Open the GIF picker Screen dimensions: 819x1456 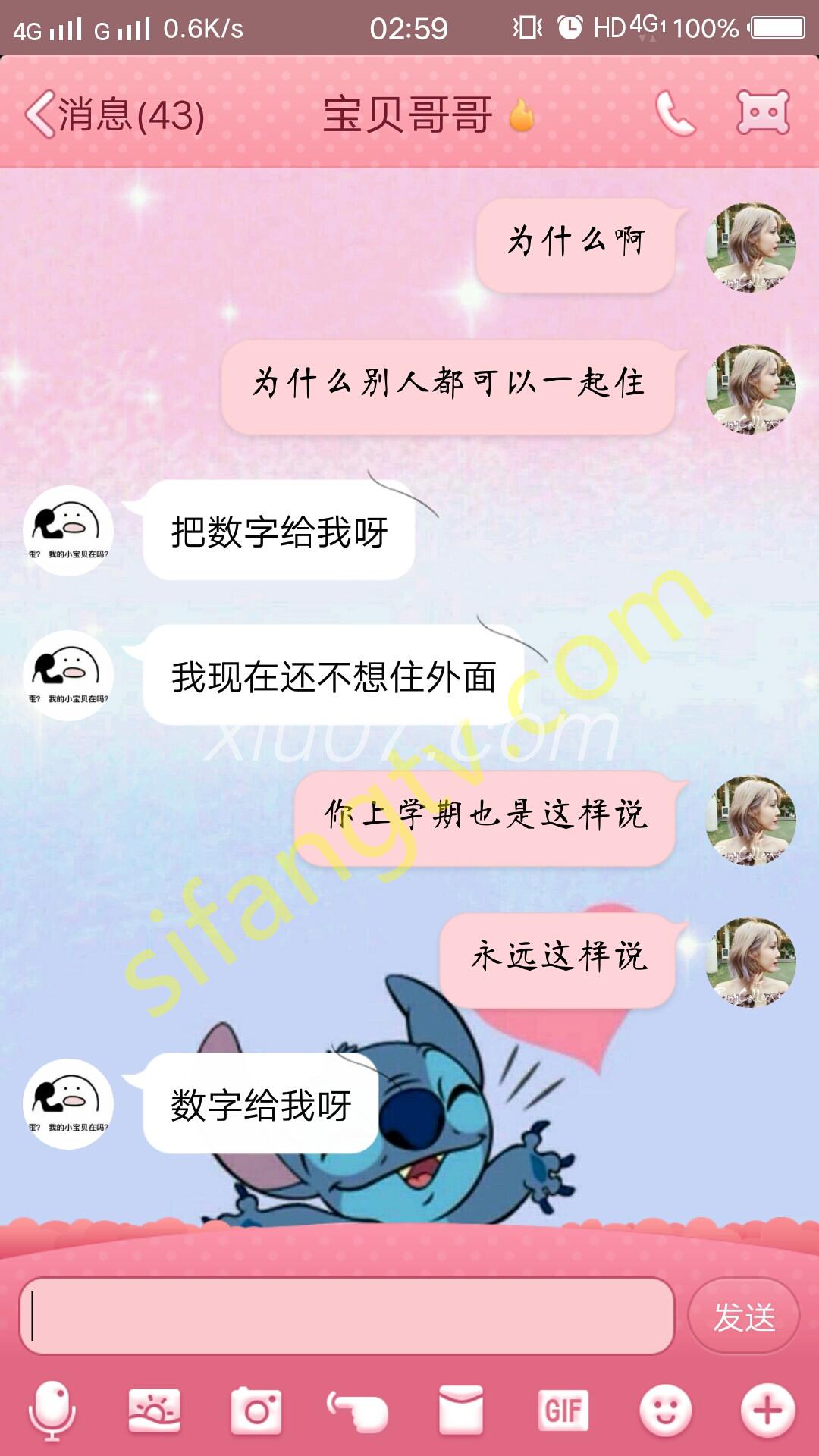coord(563,1410)
